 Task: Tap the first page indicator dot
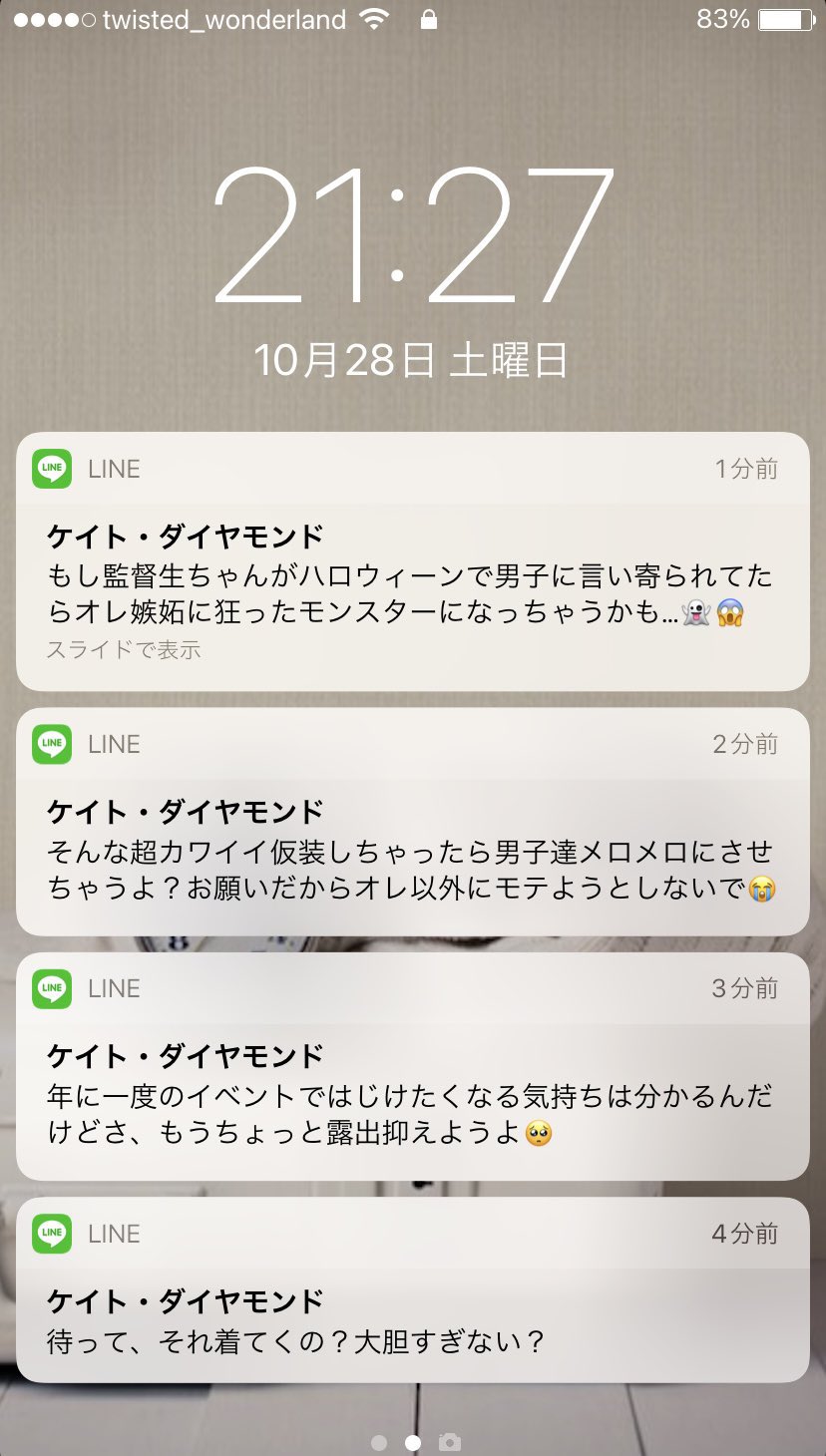point(379,1442)
